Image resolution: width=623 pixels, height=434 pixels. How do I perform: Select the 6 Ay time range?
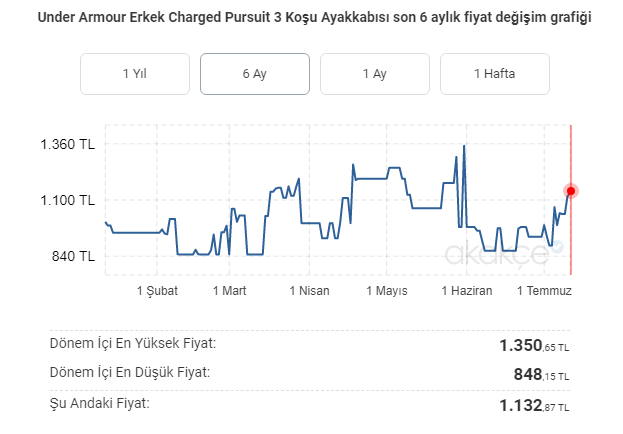pyautogui.click(x=254, y=74)
